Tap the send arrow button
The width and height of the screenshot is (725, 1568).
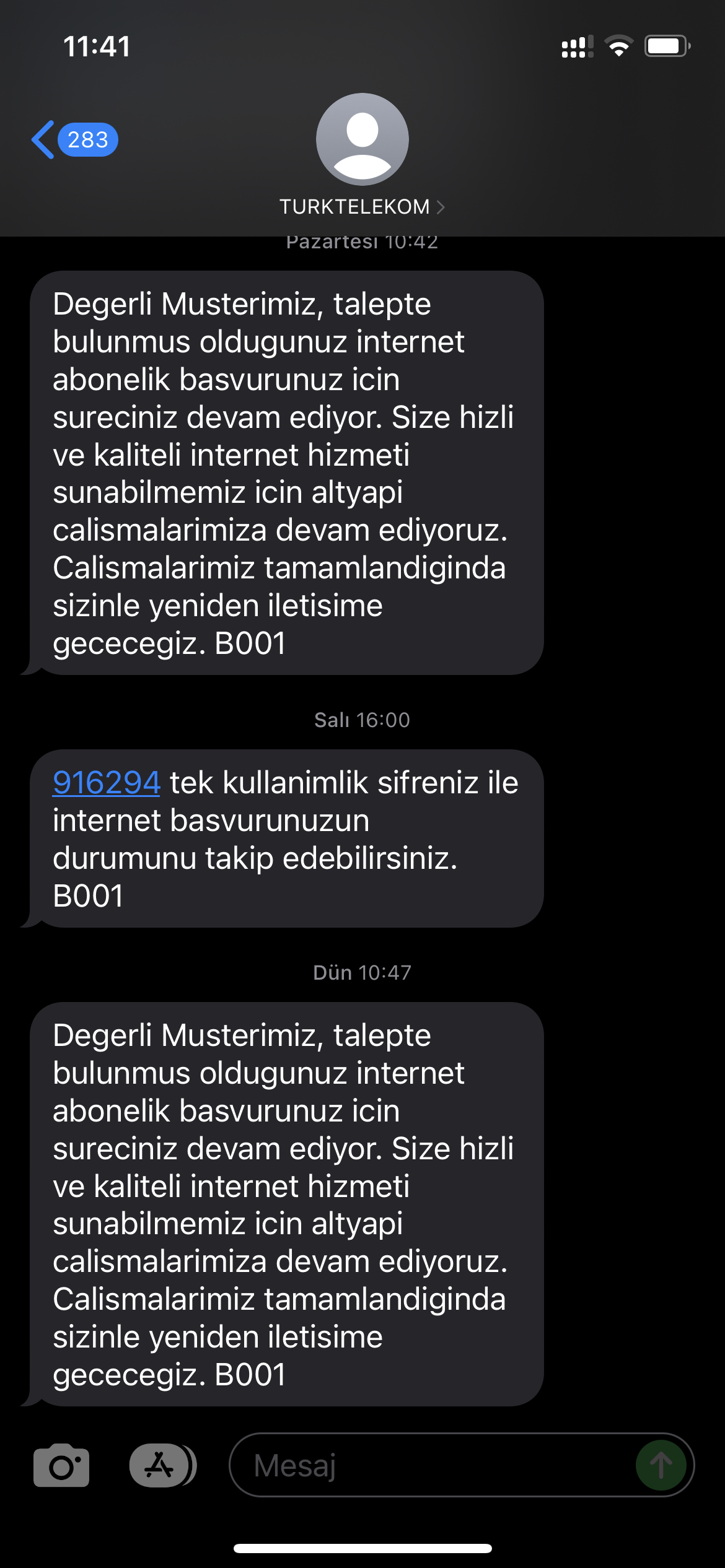pyautogui.click(x=661, y=1465)
